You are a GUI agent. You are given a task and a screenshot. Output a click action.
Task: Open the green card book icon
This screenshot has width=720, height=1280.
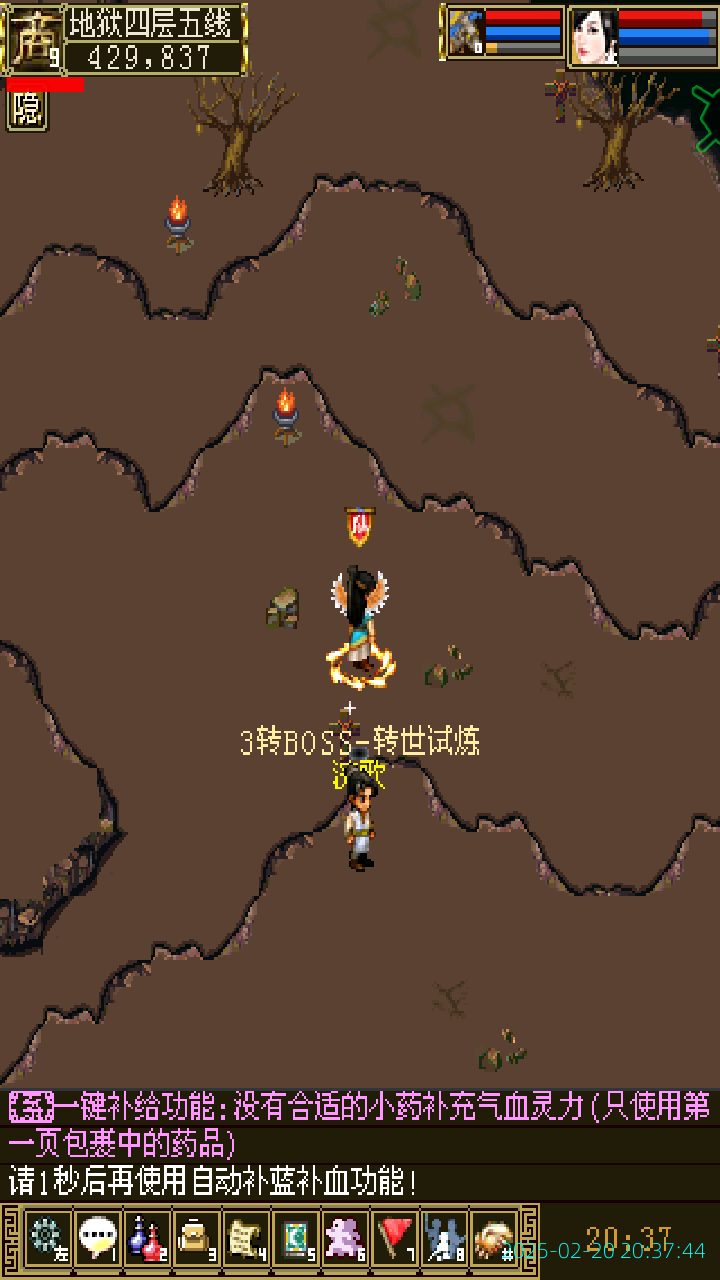click(296, 1238)
